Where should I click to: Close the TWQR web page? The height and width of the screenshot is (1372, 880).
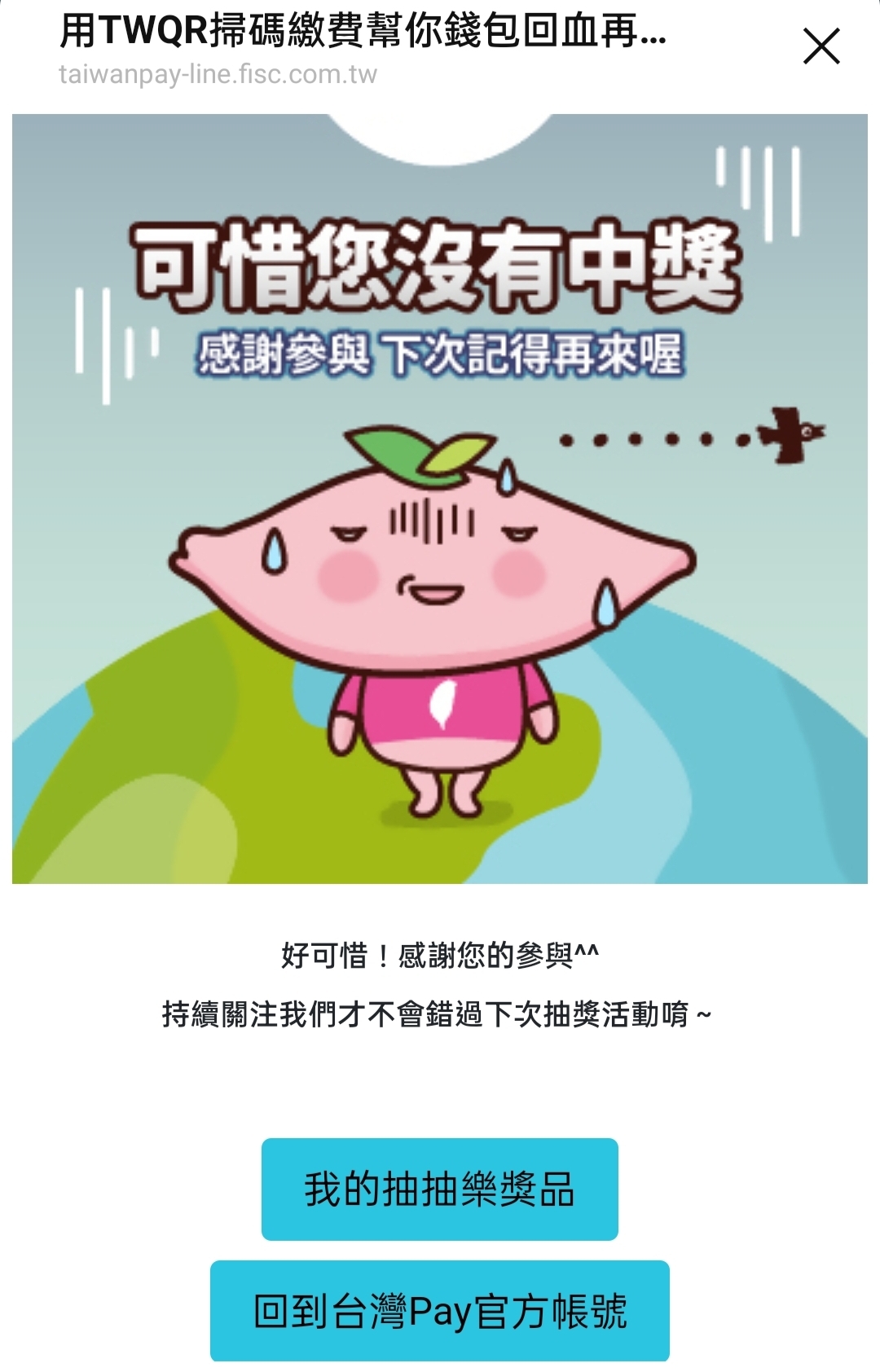point(821,46)
